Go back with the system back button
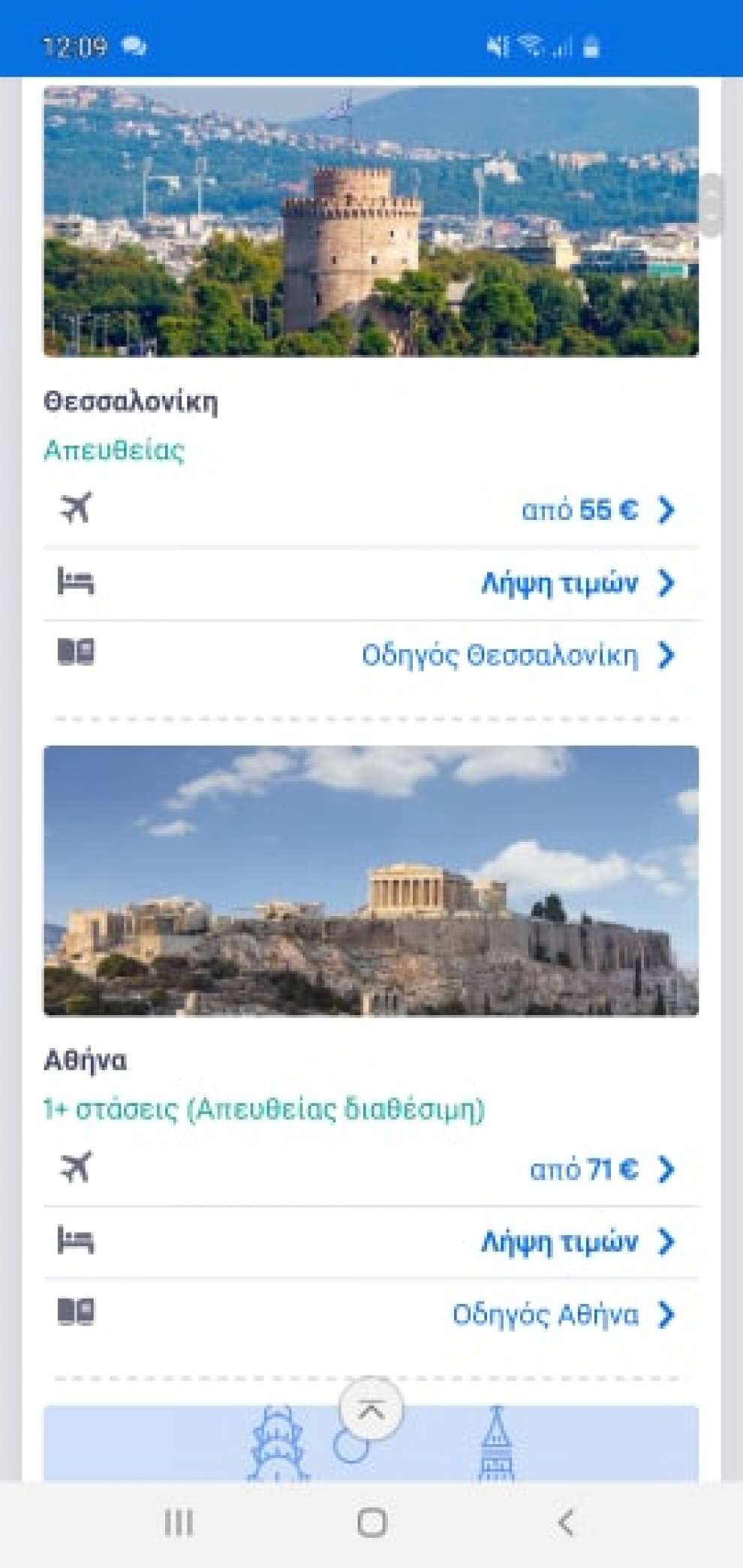 coord(567,1523)
